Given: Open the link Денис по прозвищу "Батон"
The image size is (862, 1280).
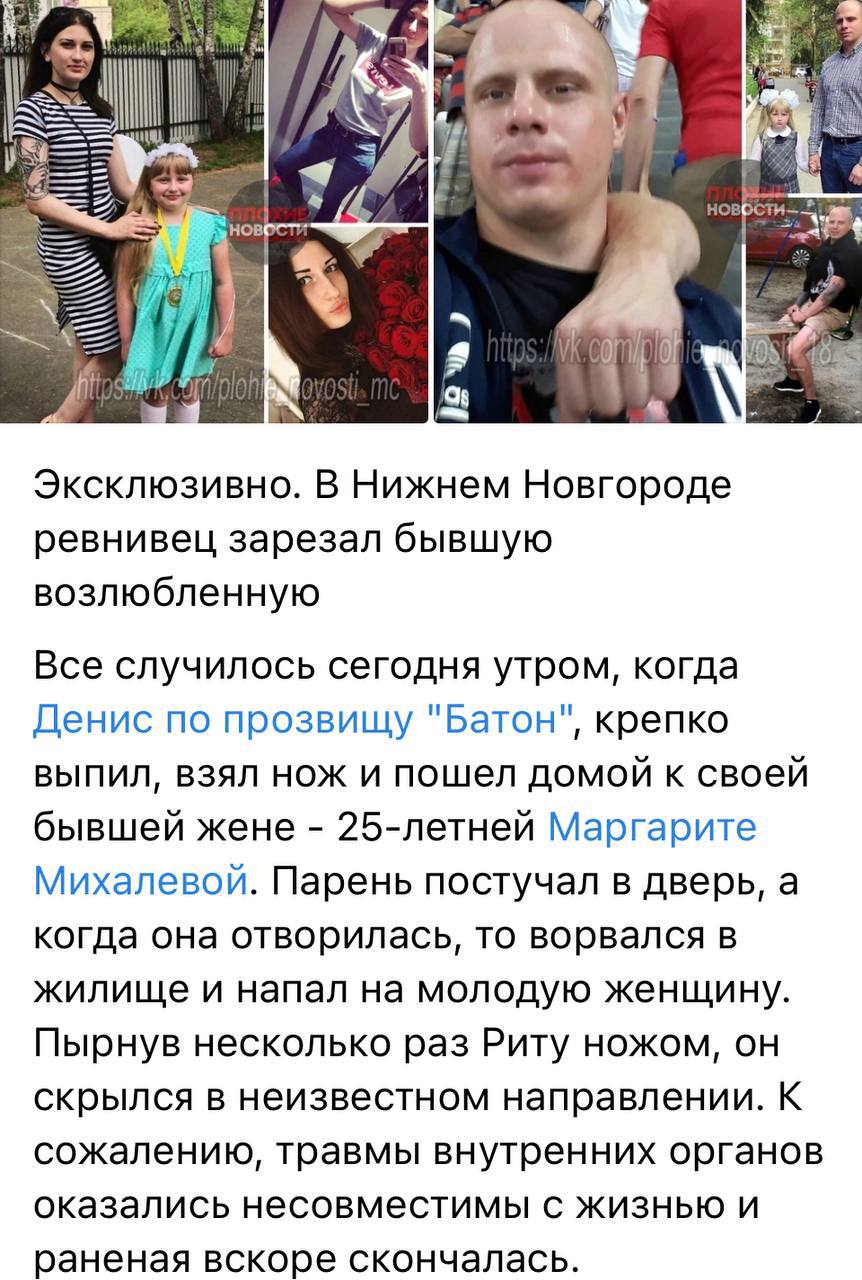Looking at the screenshot, I should (x=304, y=719).
